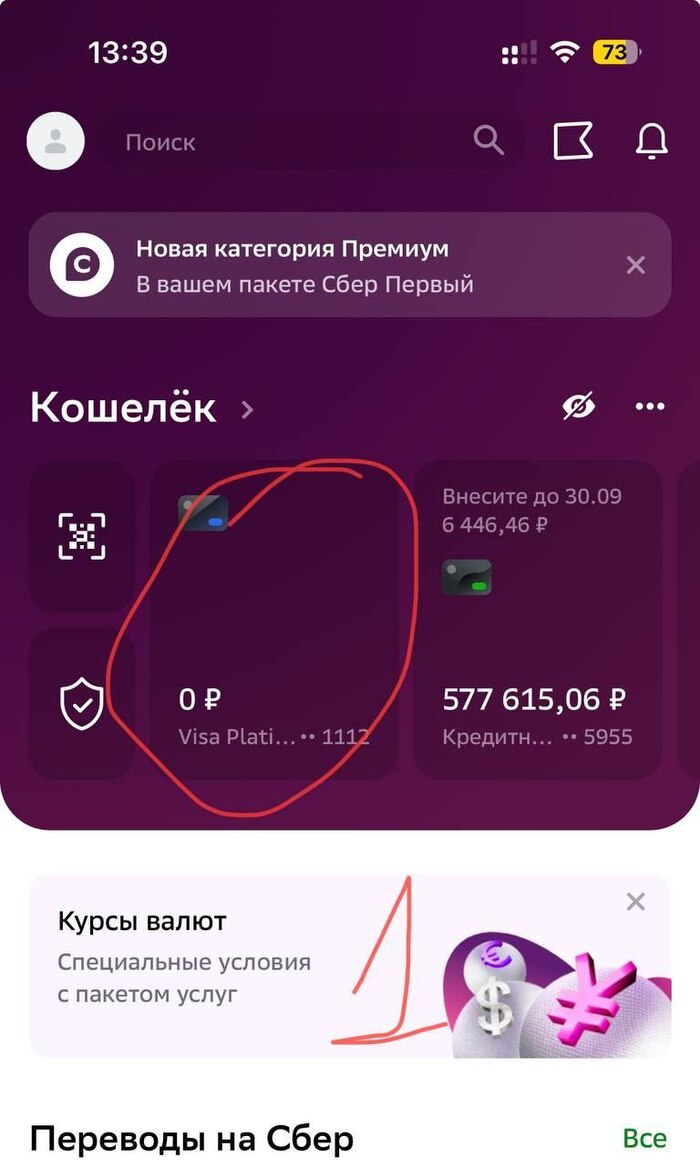Tap the Поиск search field

[x=290, y=142]
